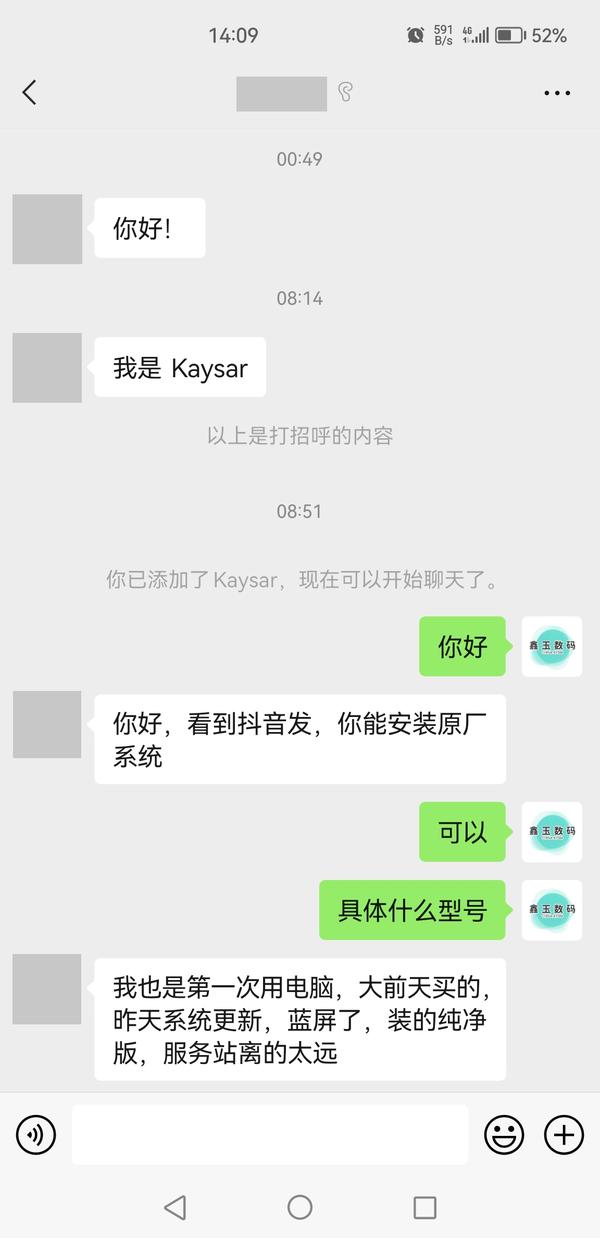Screen dimensions: 600x1238
Task: Open the emoji sticker panel
Action: click(504, 1134)
